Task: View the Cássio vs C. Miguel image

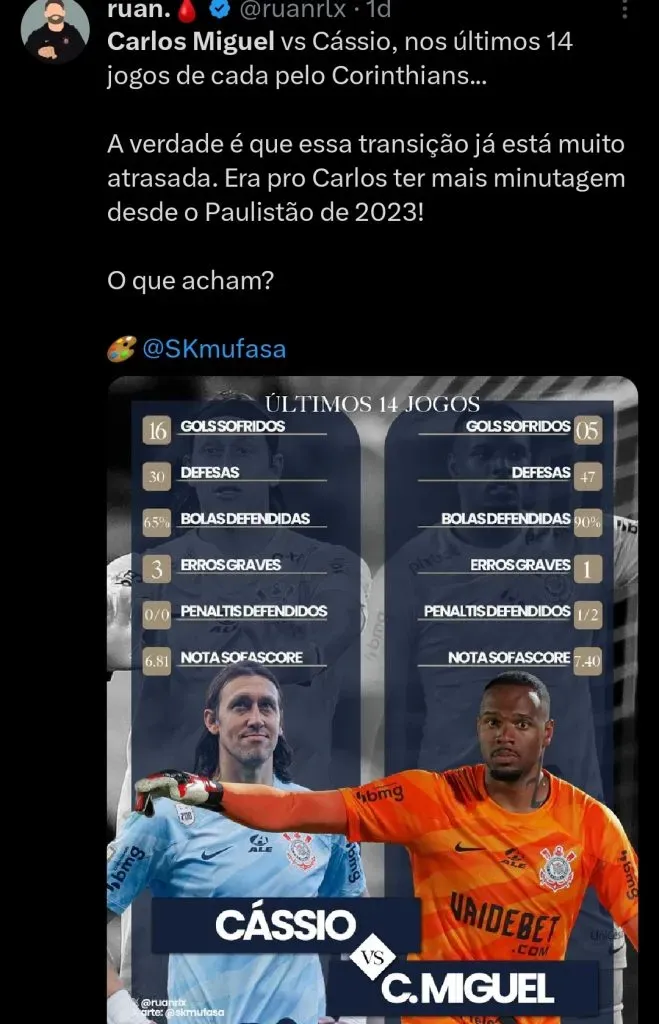Action: tap(372, 700)
